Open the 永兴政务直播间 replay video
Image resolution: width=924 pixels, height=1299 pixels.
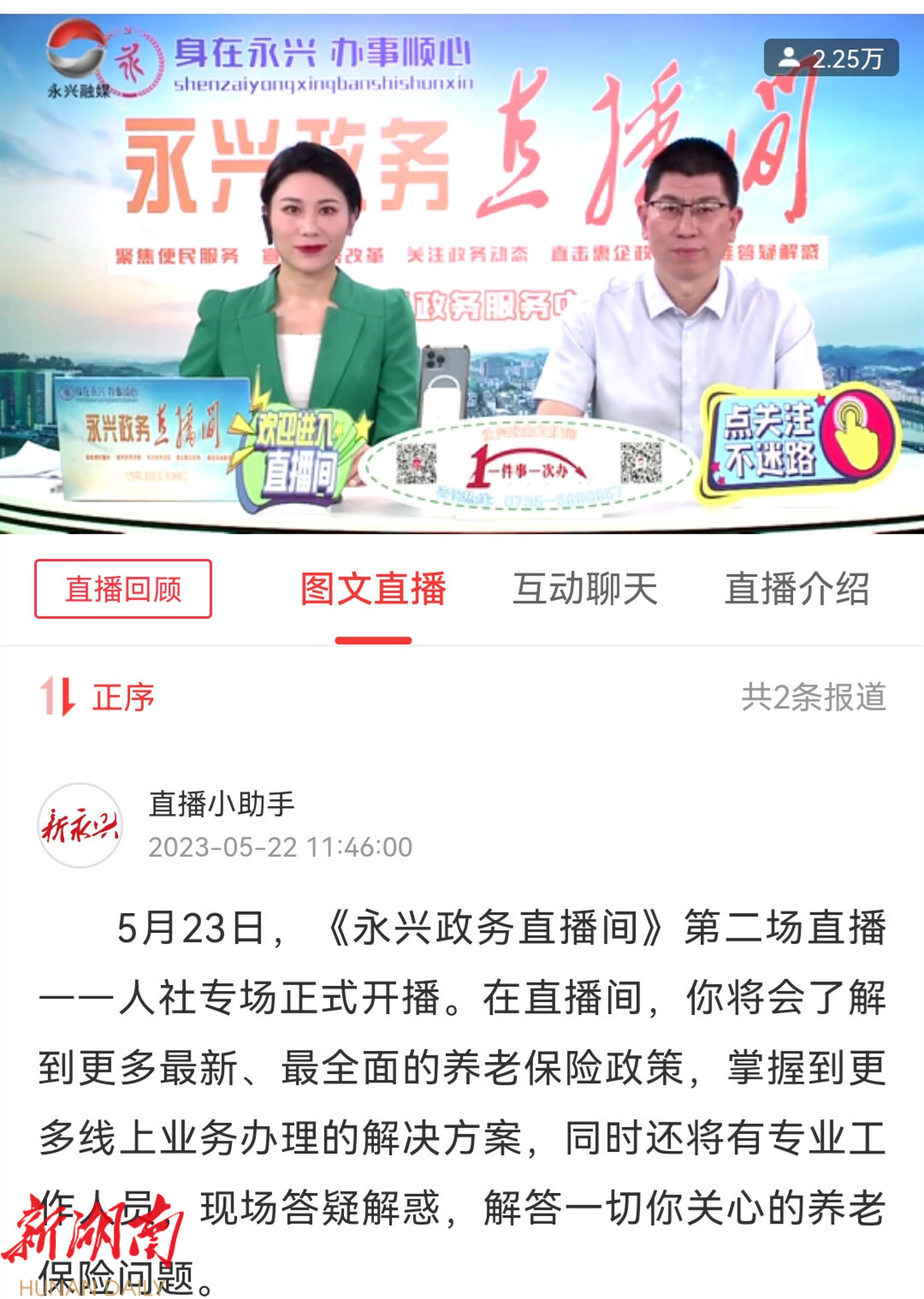click(x=462, y=274)
